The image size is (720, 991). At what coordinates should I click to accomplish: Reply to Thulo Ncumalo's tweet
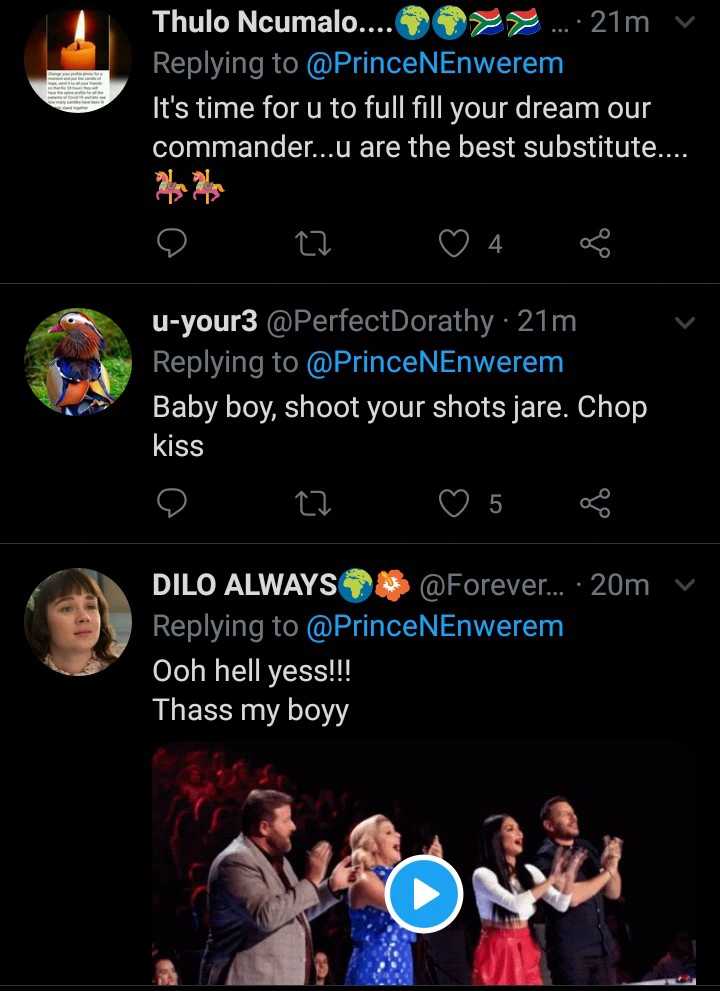(x=173, y=243)
